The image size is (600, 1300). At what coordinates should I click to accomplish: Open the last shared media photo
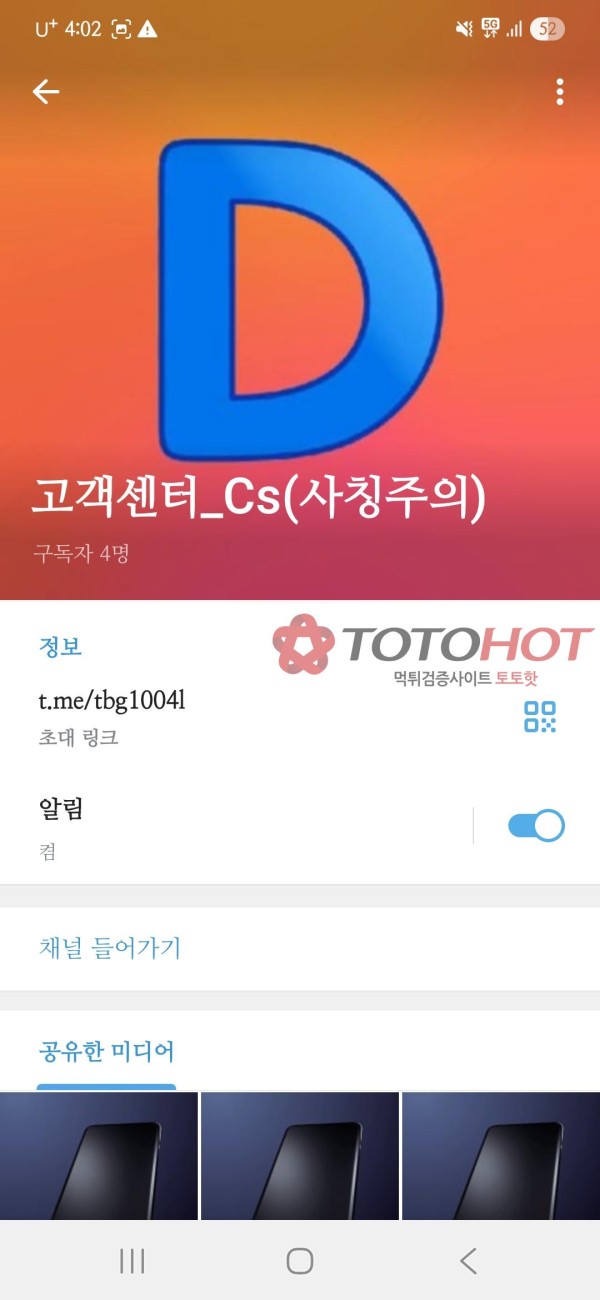click(500, 1156)
